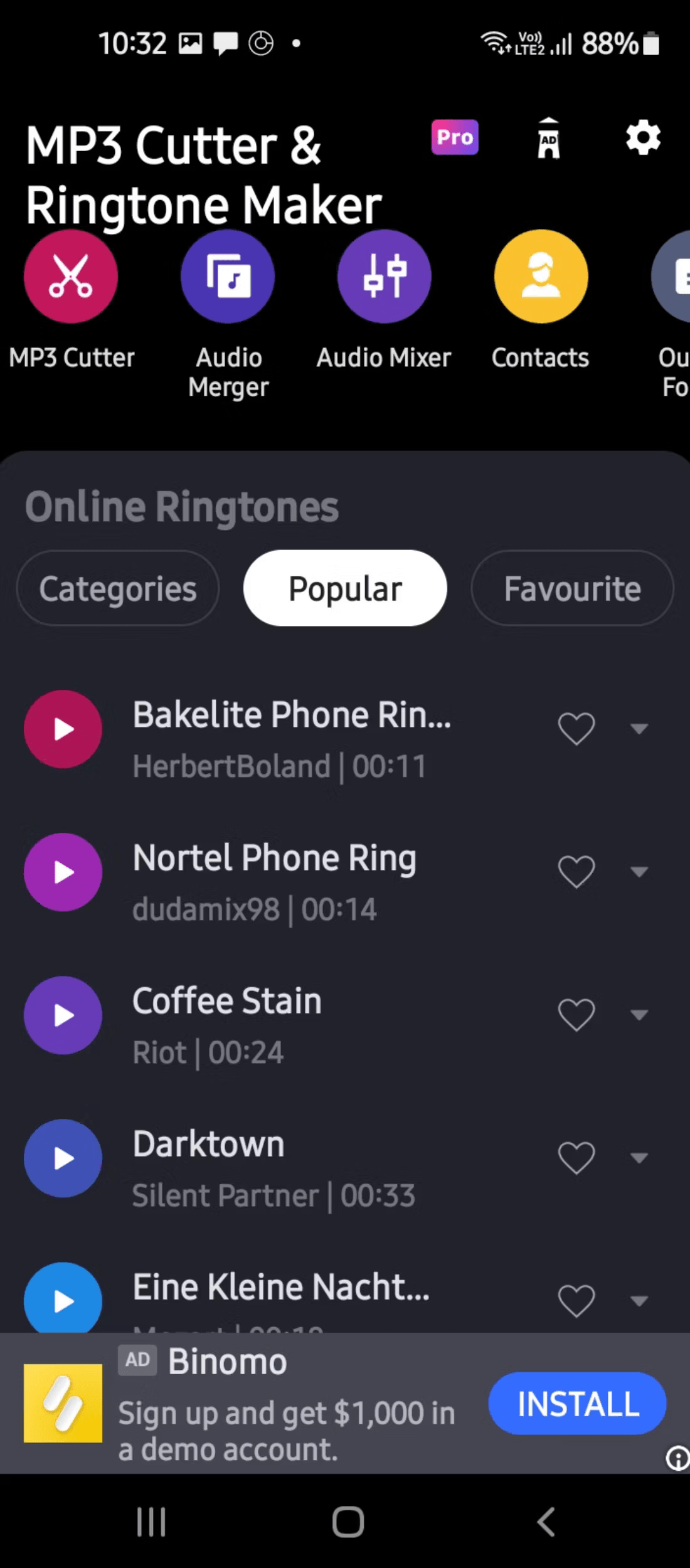Open Audio Mixer
Image resolution: width=690 pixels, height=1568 pixels.
click(x=384, y=277)
